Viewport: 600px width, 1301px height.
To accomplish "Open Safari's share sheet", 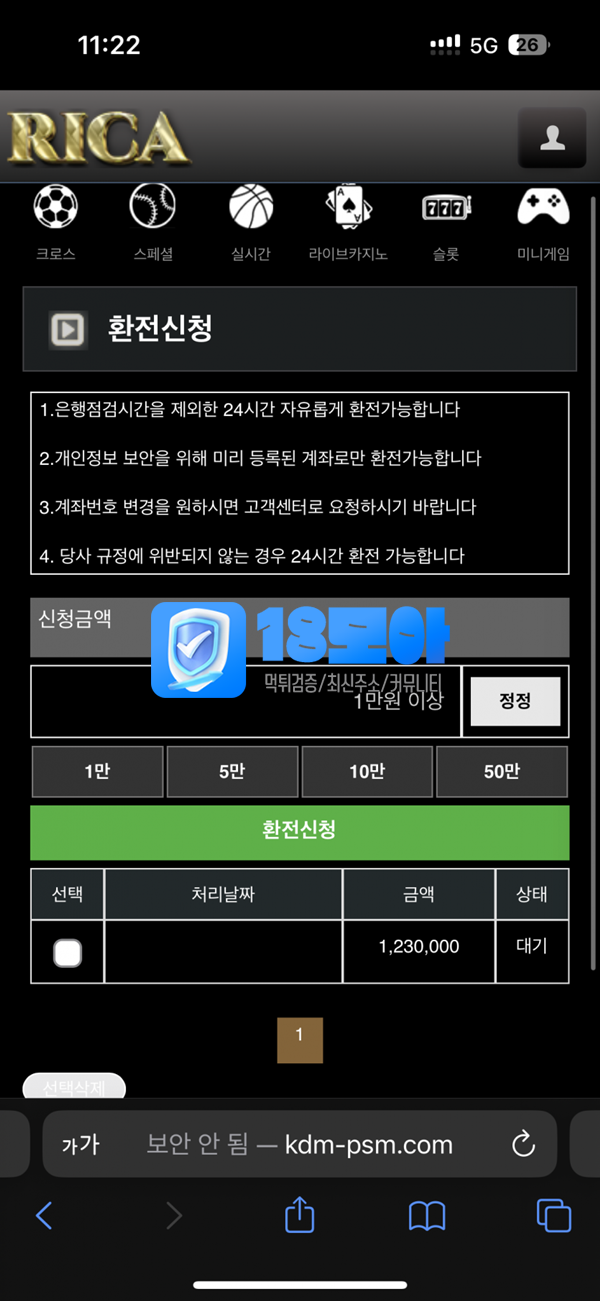I will (x=300, y=1215).
